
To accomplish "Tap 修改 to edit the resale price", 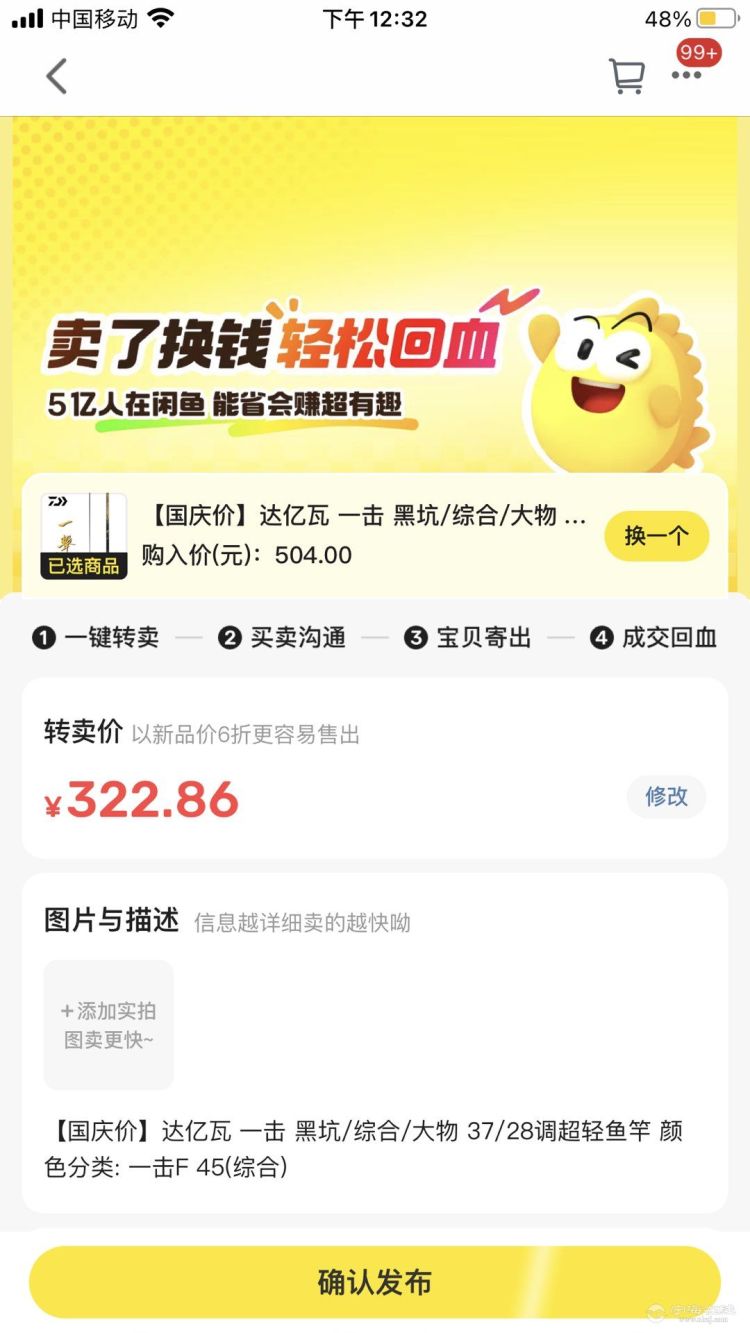I will 666,797.
